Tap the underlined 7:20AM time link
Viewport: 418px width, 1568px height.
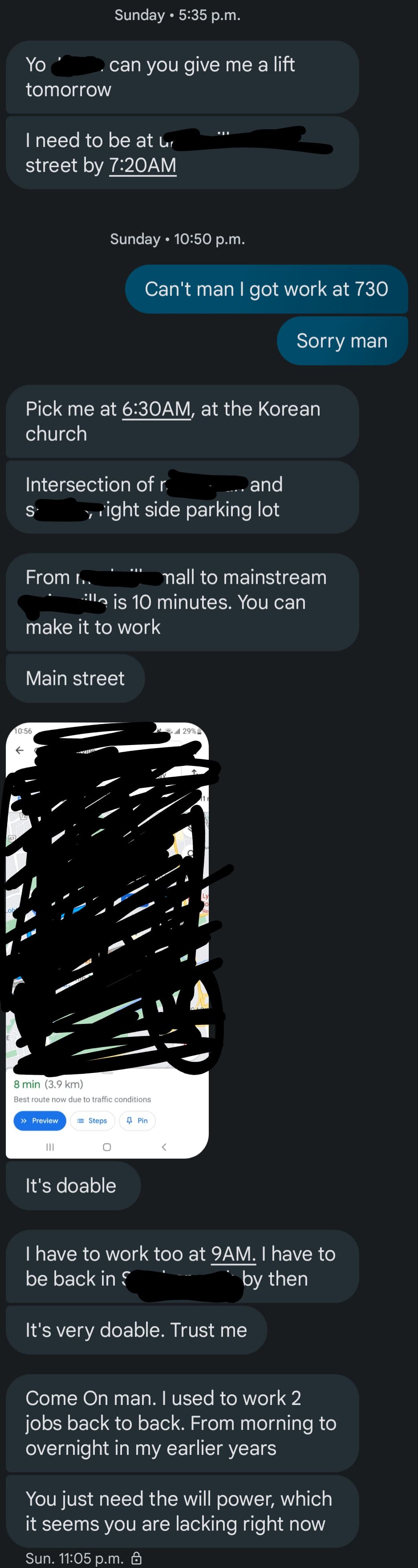[142, 166]
